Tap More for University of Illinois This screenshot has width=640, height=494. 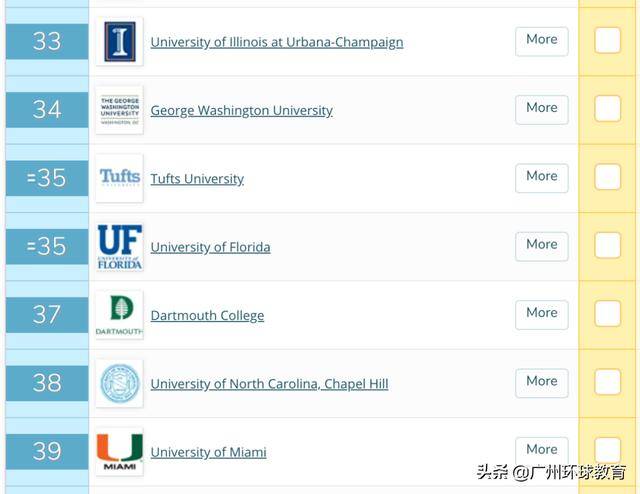pos(541,40)
